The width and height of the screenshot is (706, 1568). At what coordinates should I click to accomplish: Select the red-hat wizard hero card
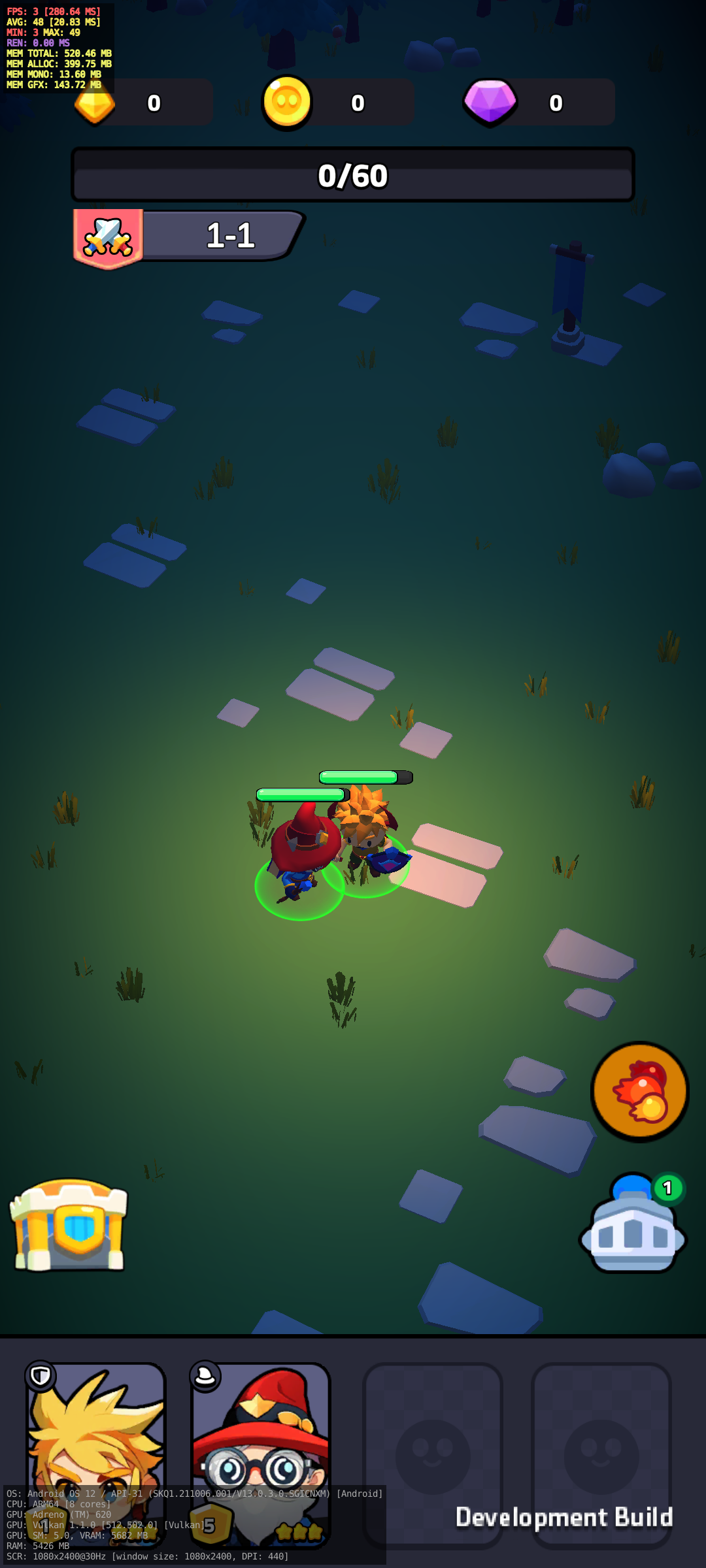tap(261, 1455)
